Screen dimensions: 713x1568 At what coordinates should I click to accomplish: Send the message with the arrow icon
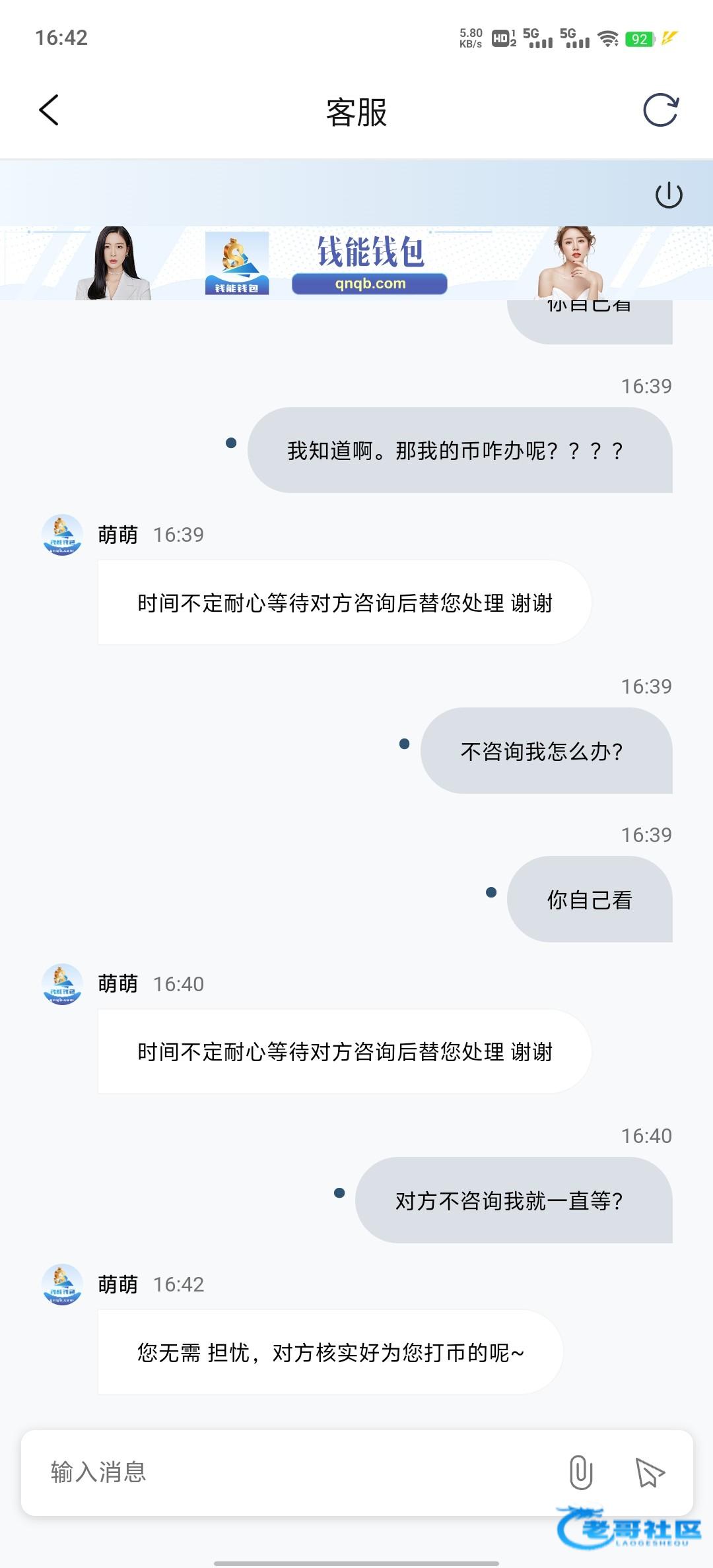click(x=649, y=1472)
